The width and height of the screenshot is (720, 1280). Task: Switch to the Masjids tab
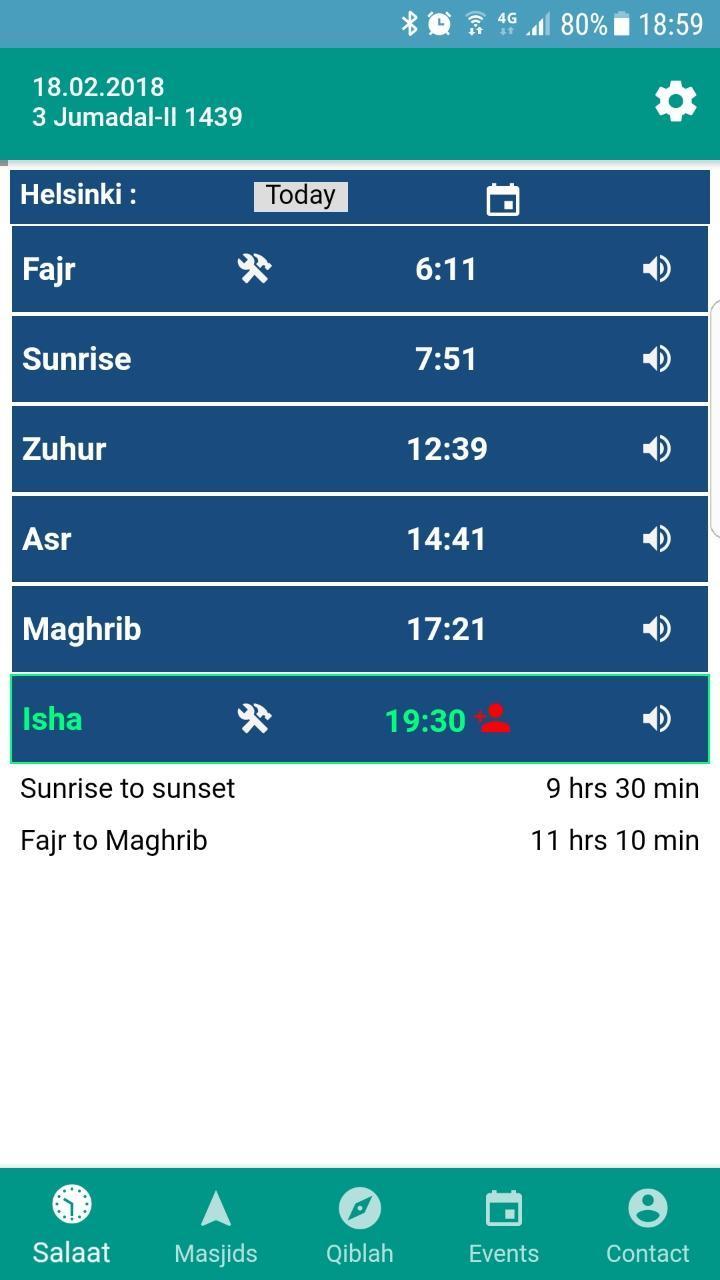click(216, 1224)
